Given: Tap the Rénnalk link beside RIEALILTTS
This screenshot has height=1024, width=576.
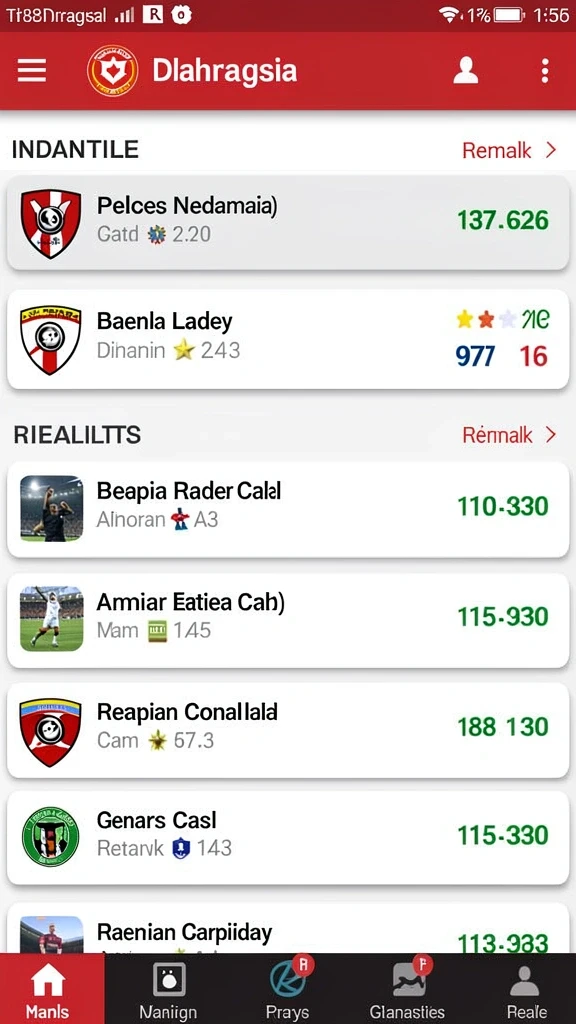Looking at the screenshot, I should pyautogui.click(x=509, y=435).
